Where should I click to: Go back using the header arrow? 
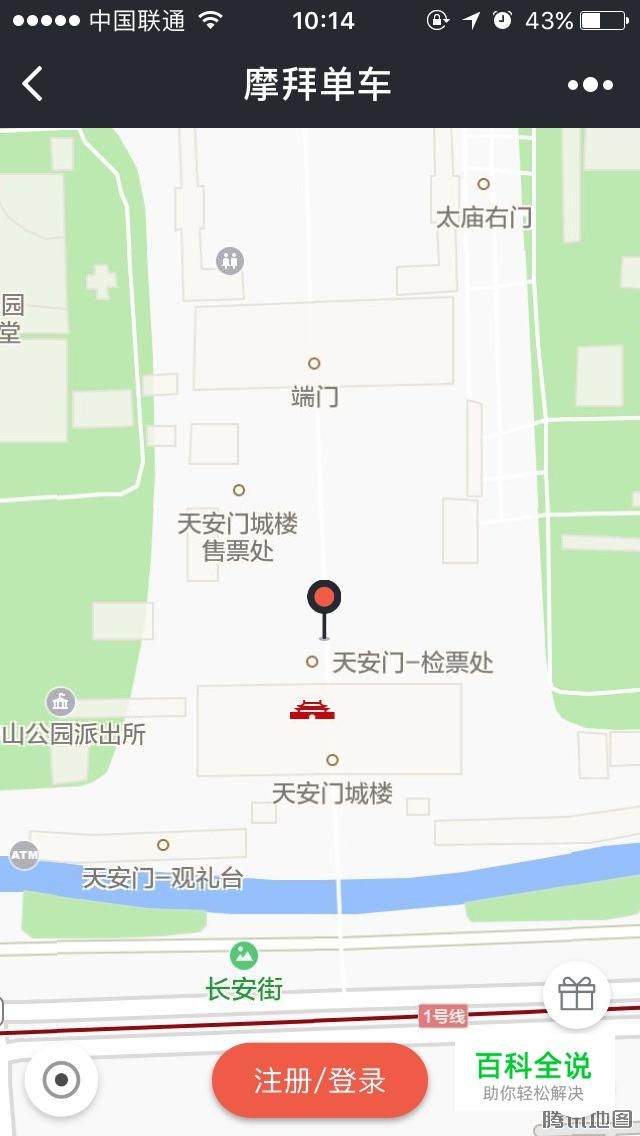33,84
